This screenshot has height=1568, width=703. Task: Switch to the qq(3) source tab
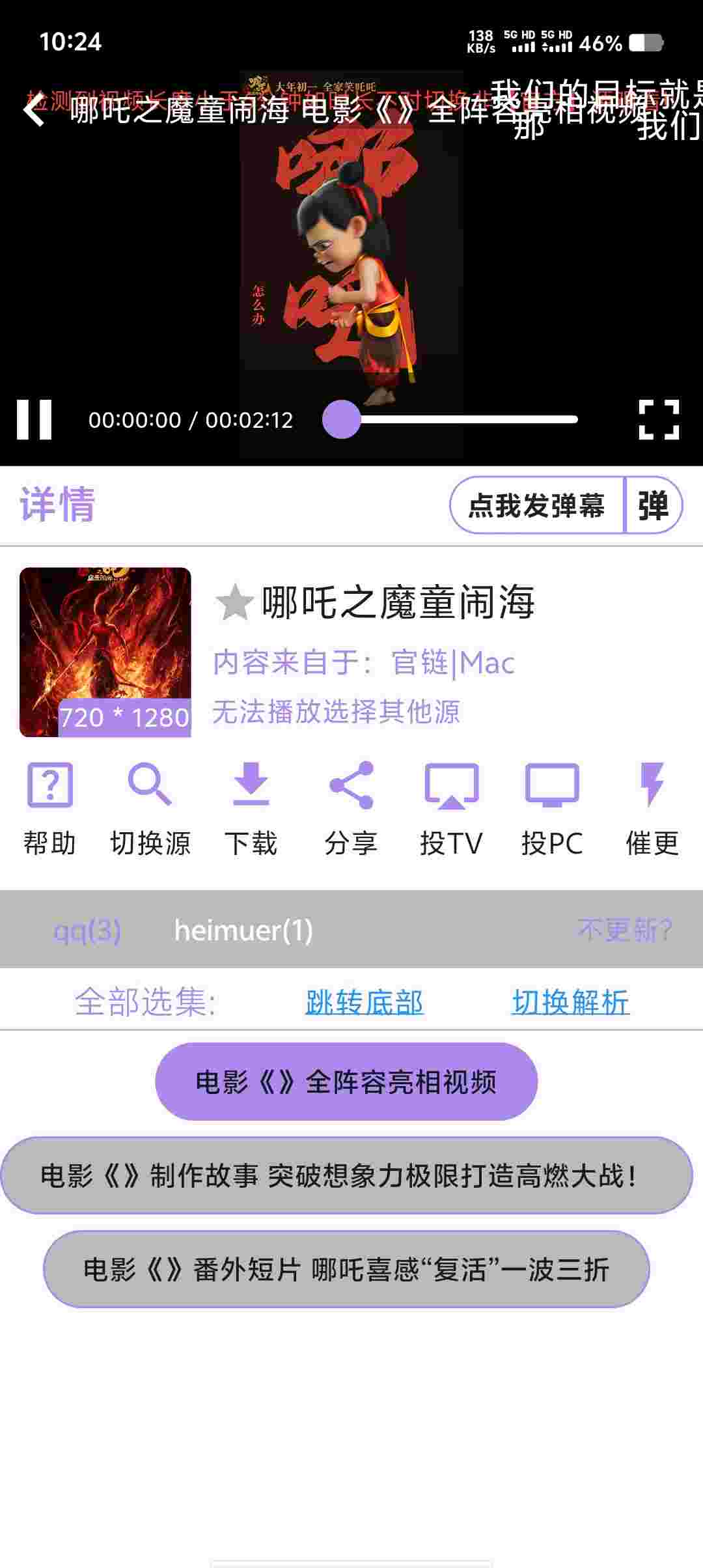pos(87,930)
